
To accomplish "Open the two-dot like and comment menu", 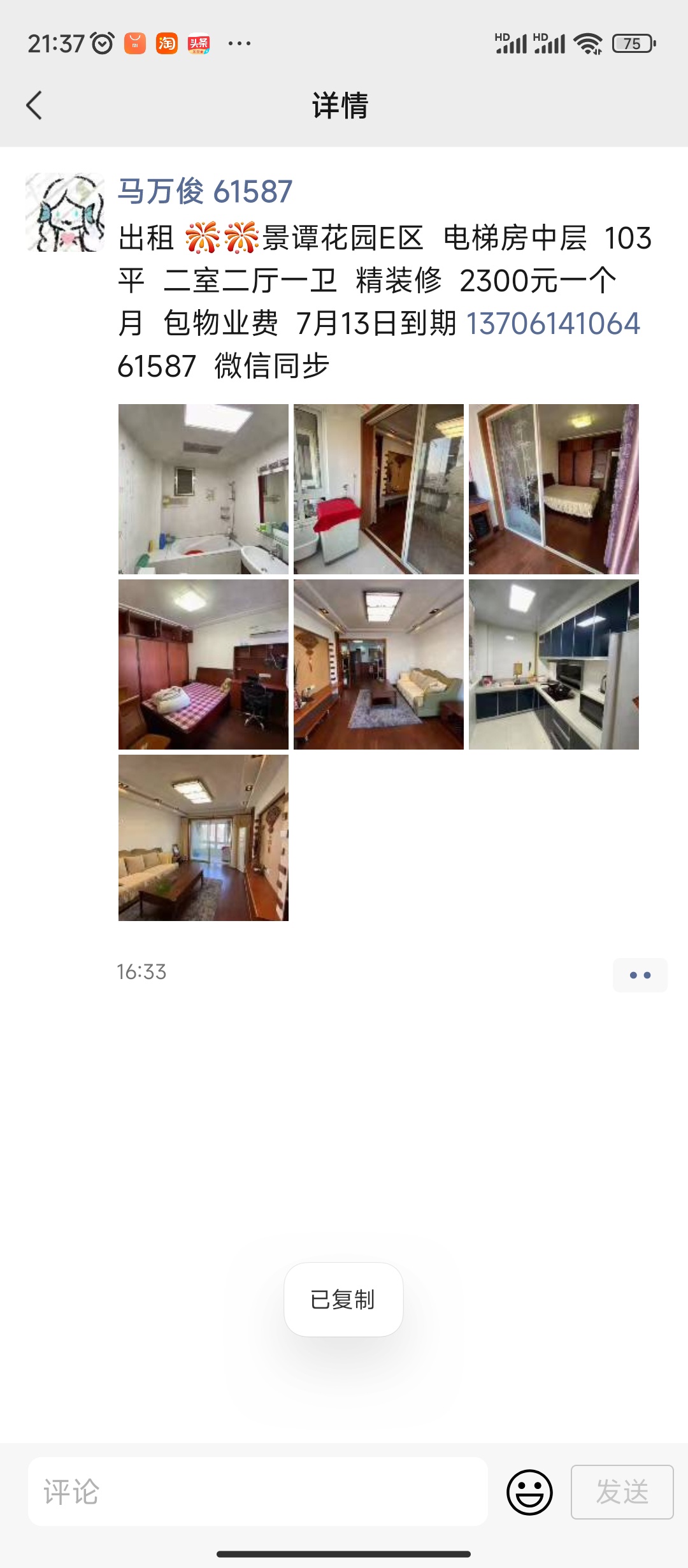I will 640,975.
